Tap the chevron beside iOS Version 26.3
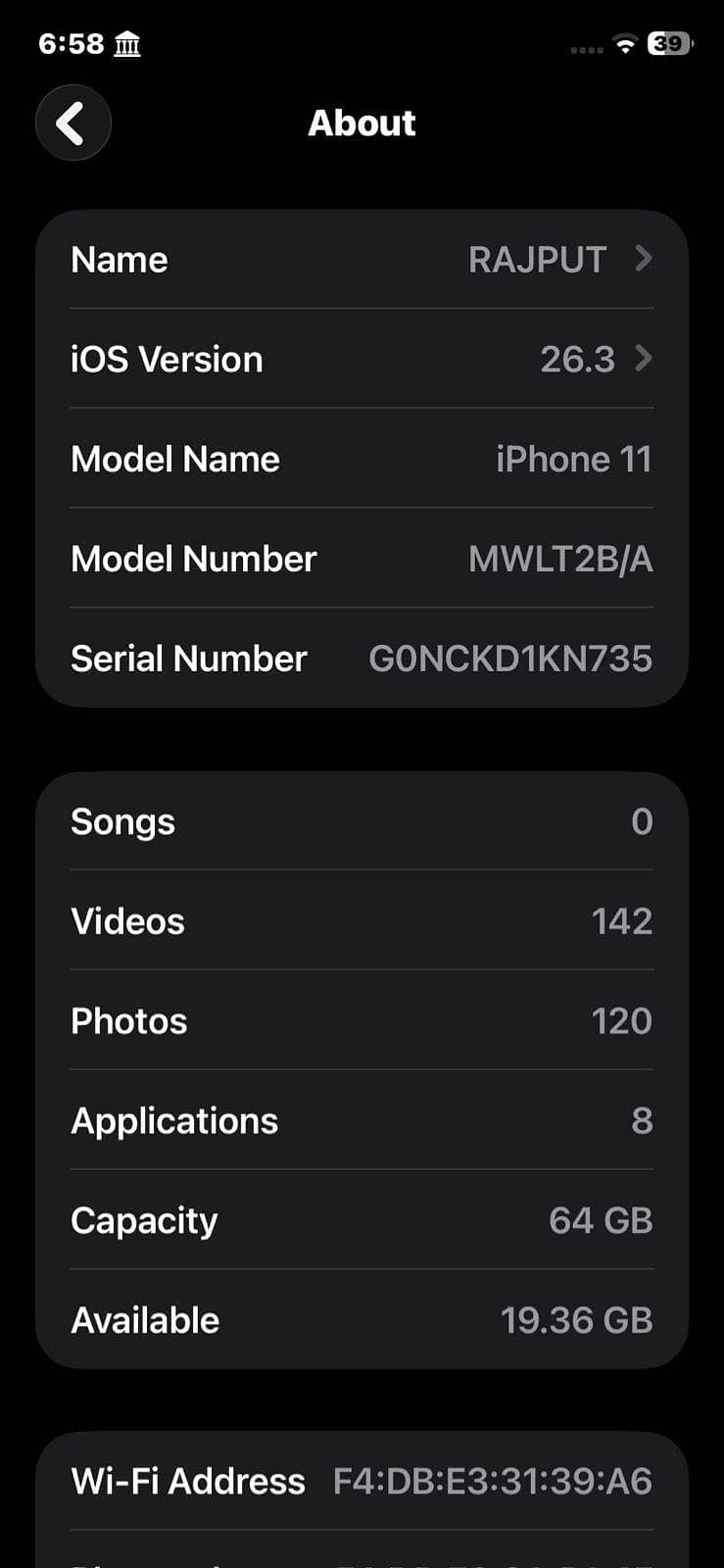The width and height of the screenshot is (724, 1568). tap(644, 359)
